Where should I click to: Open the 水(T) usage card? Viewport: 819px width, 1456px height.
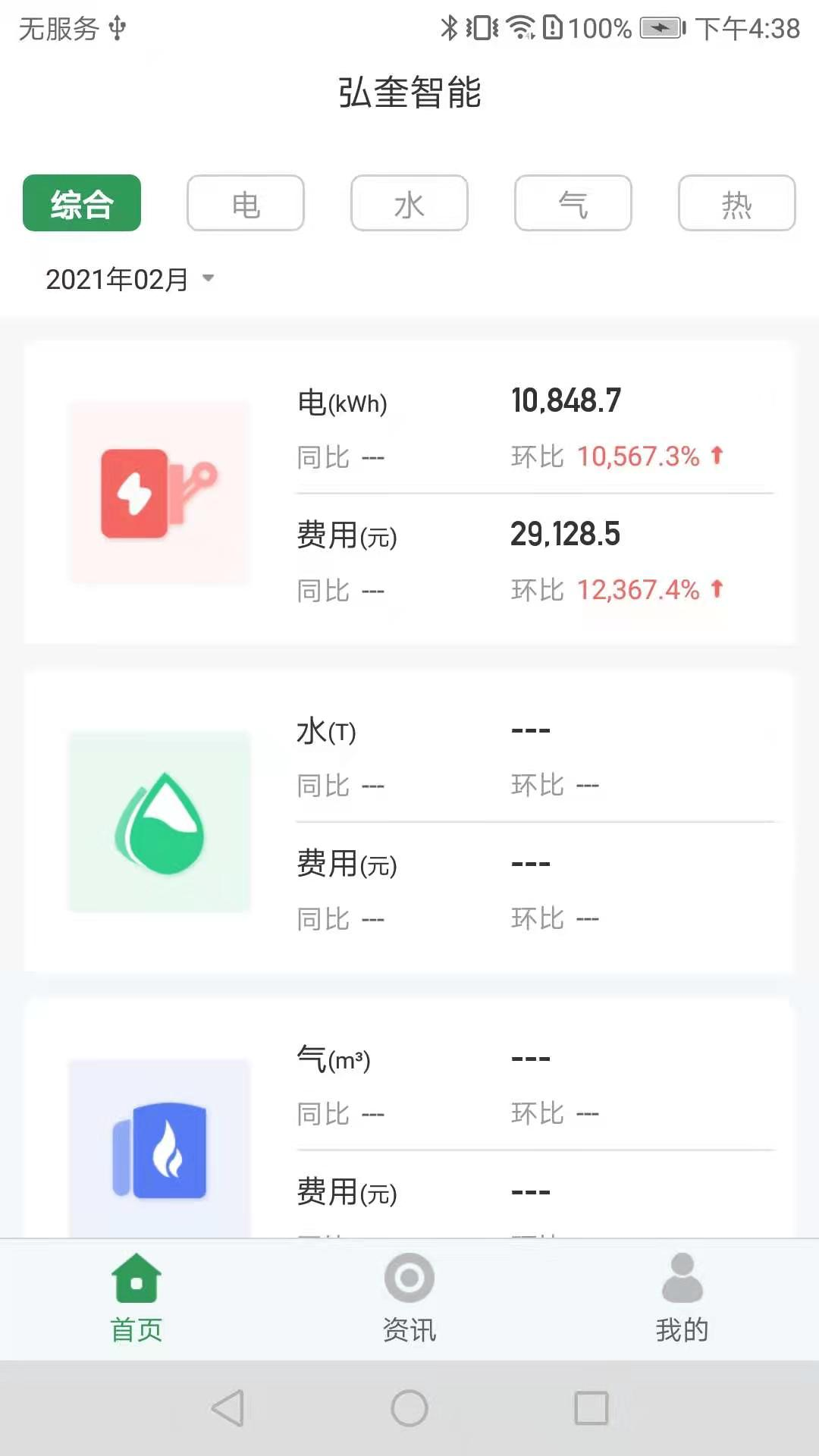point(409,821)
